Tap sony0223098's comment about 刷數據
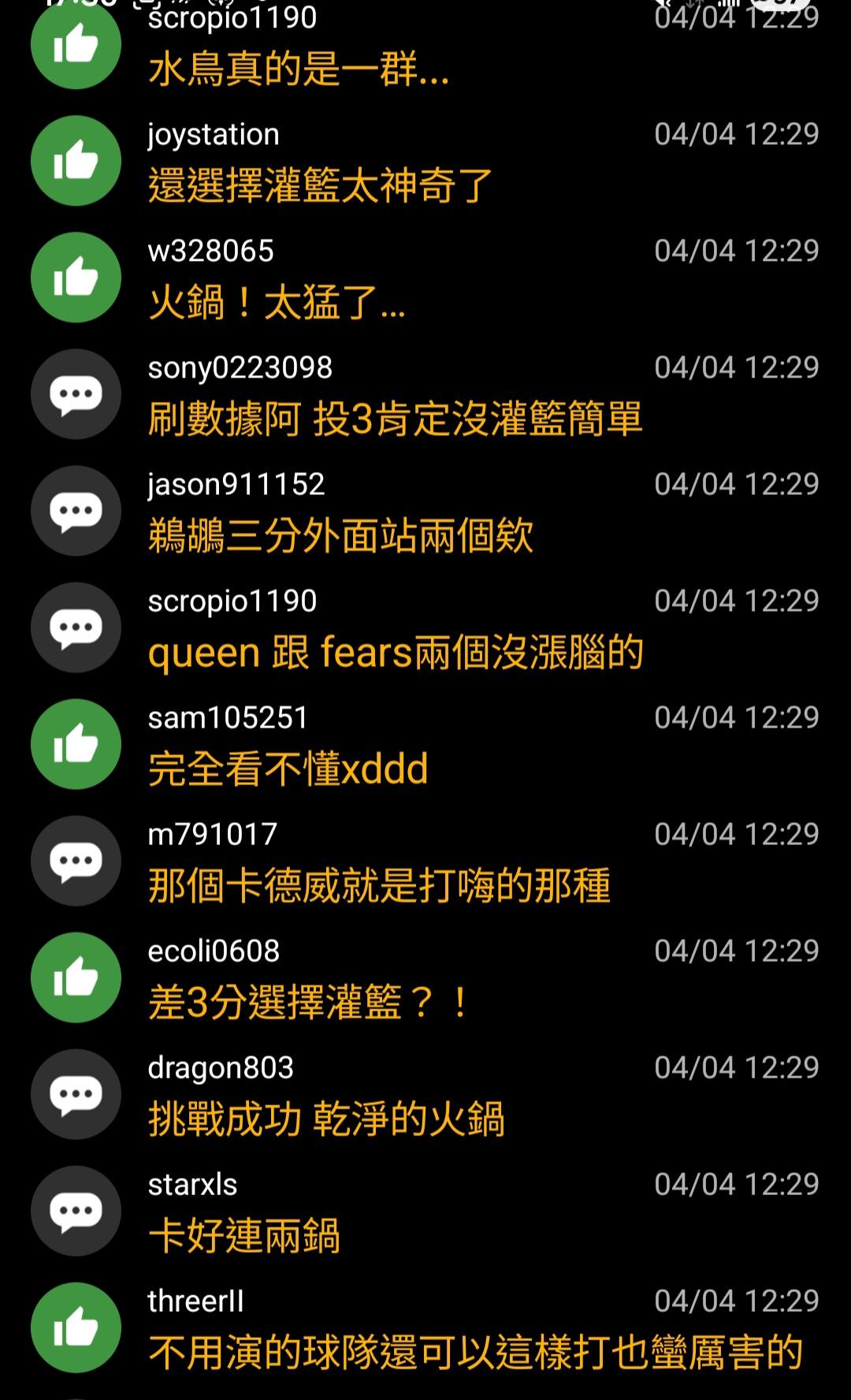Image resolution: width=851 pixels, height=1400 pixels. click(x=395, y=419)
